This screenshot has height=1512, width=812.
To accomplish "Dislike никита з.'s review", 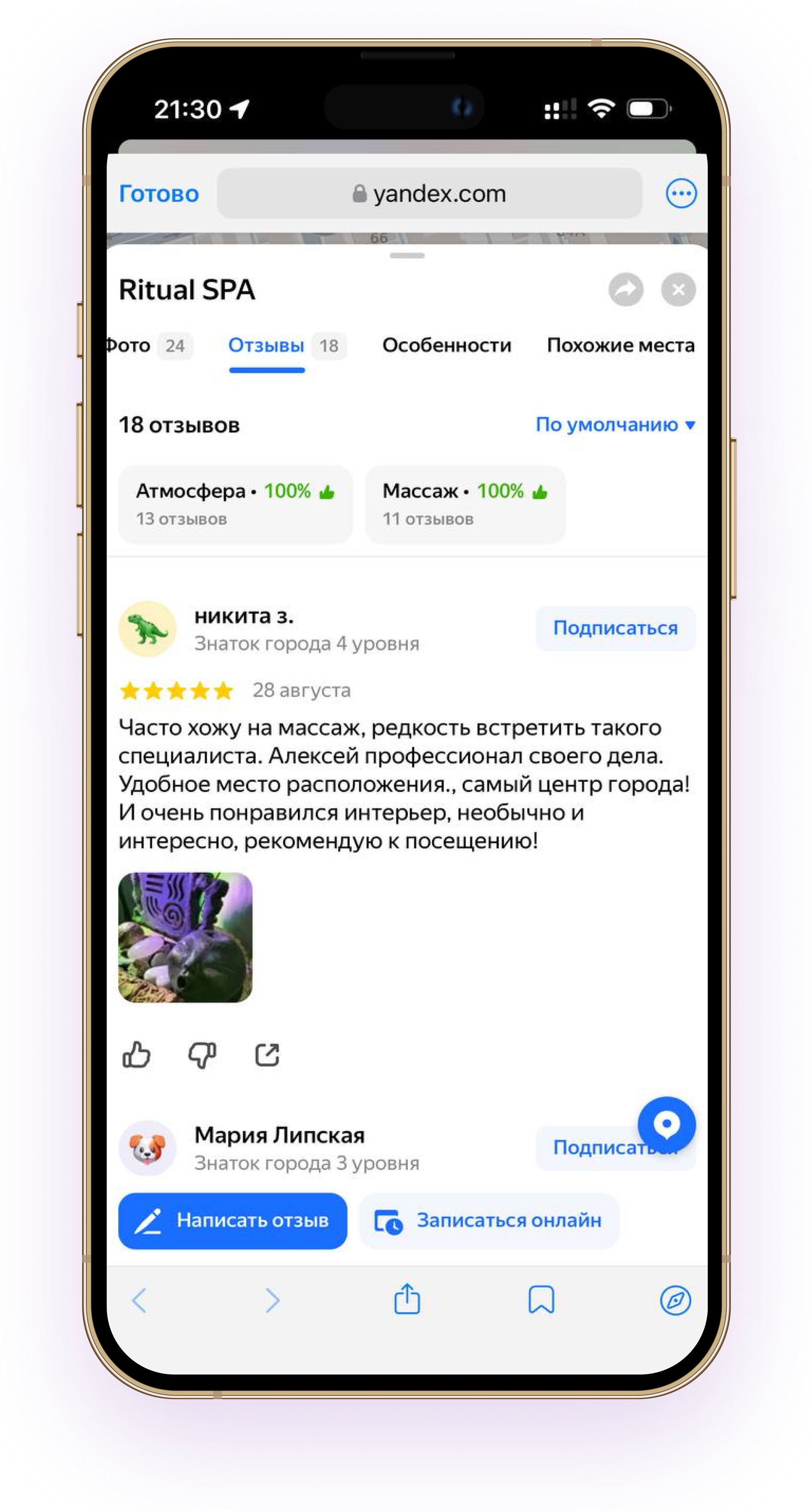I will [x=202, y=1055].
